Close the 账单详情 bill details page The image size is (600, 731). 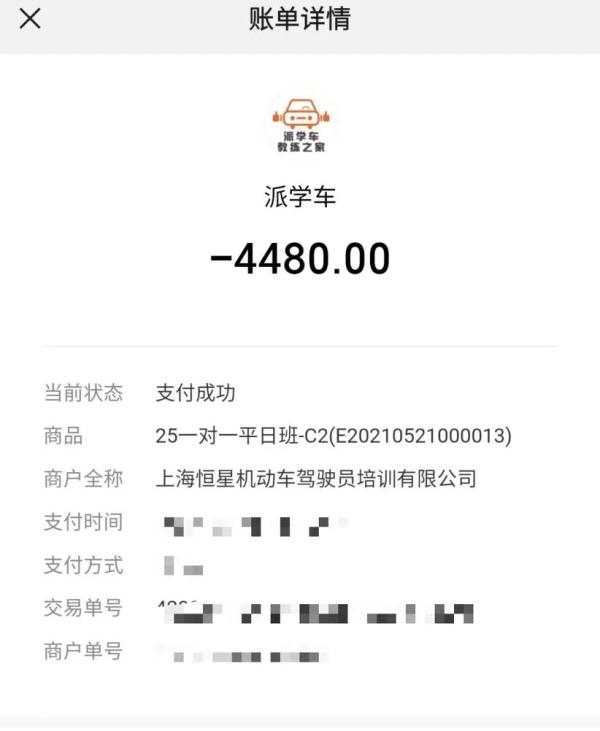[30, 18]
